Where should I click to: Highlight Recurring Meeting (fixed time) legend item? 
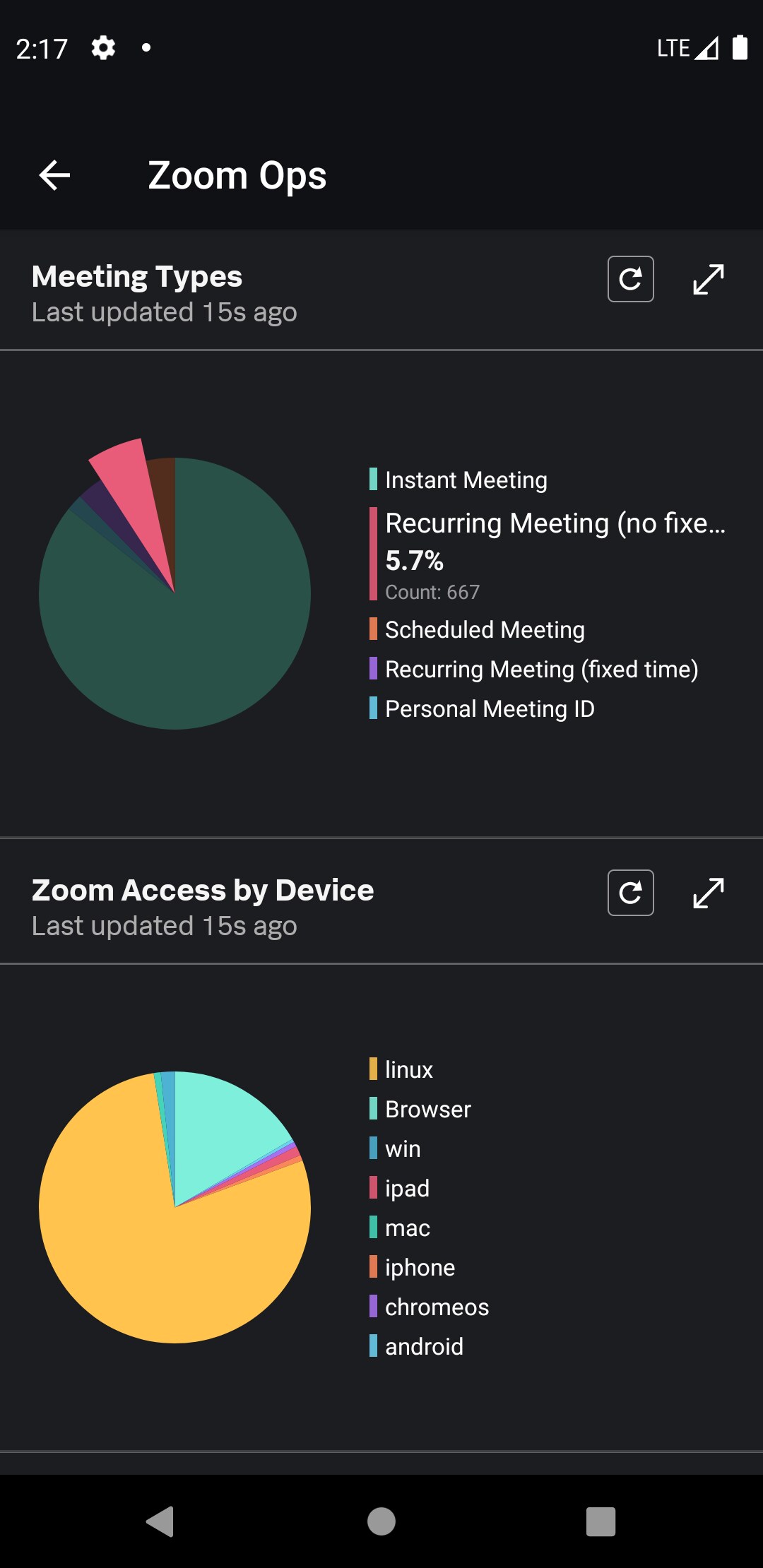point(533,669)
